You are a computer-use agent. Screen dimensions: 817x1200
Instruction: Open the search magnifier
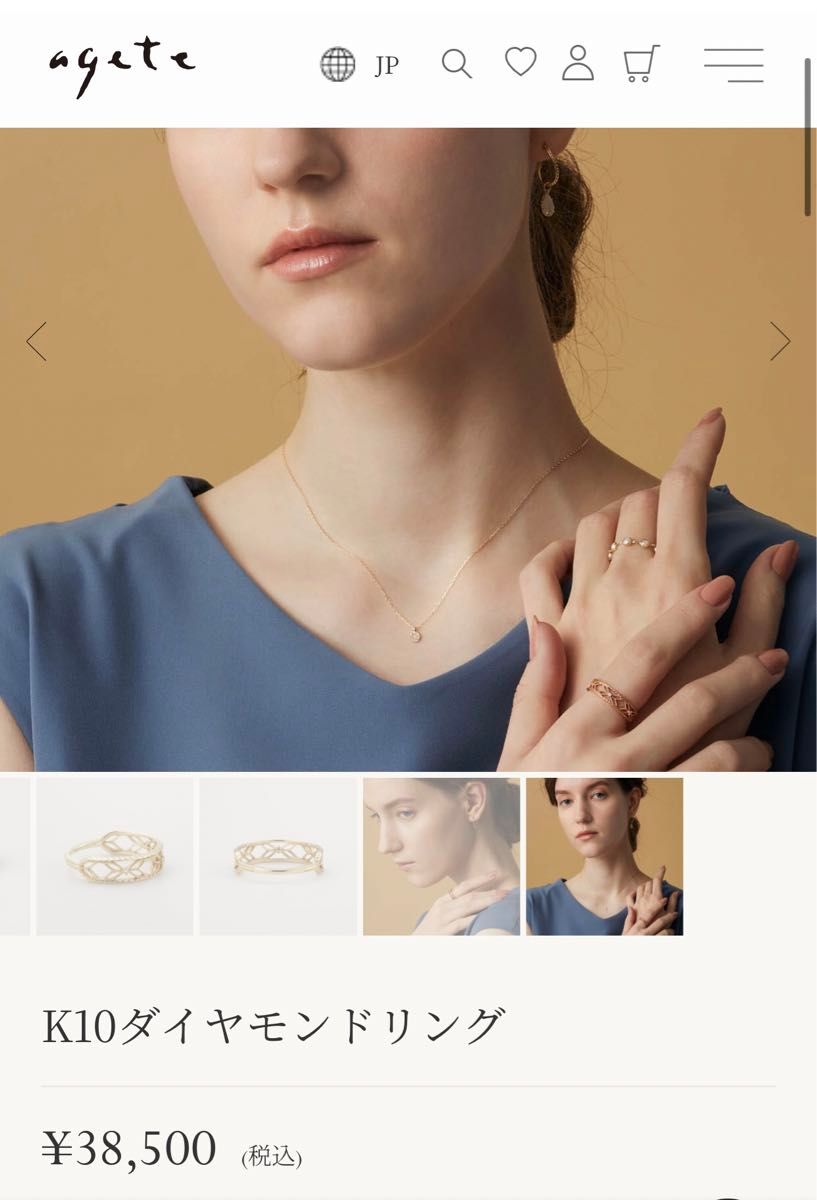pyautogui.click(x=456, y=65)
